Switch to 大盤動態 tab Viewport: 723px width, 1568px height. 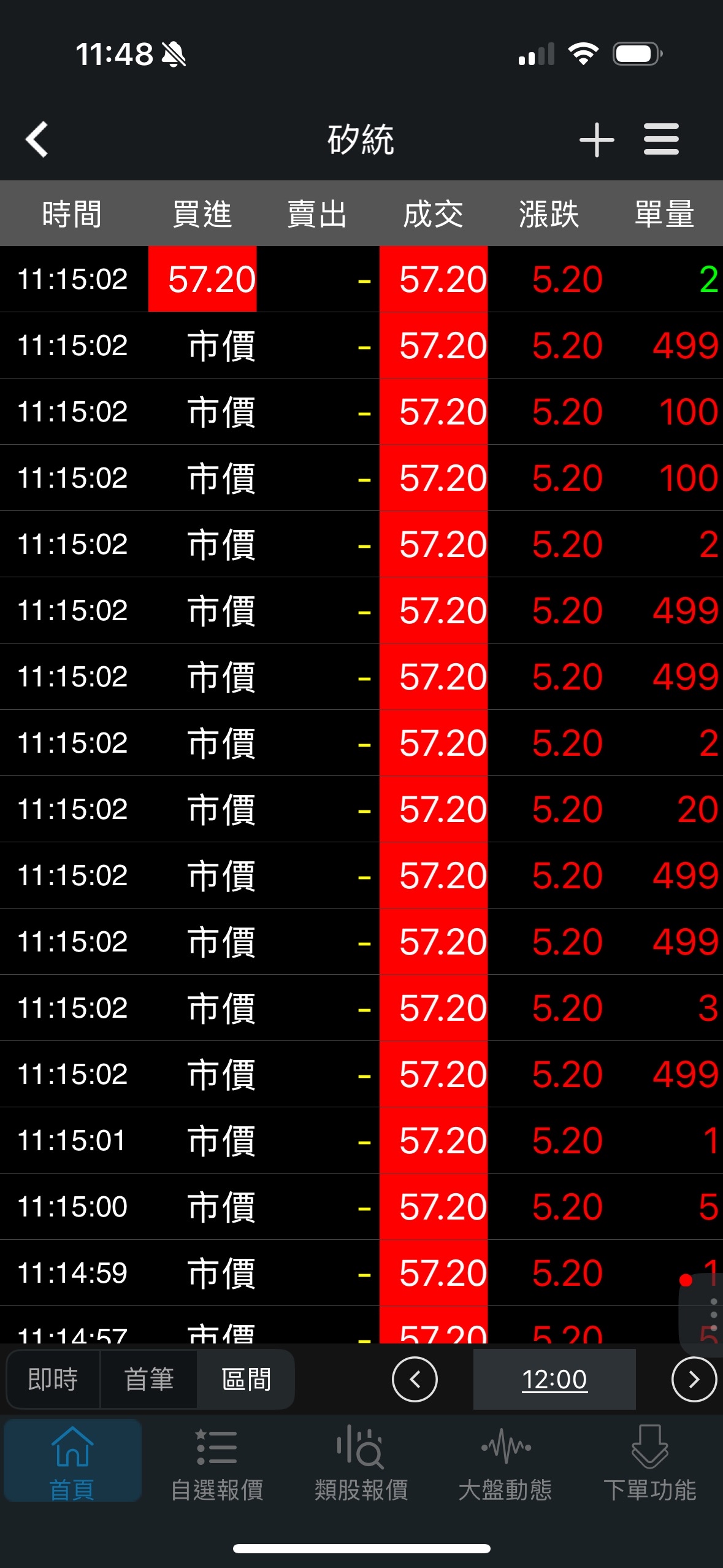[505, 1462]
